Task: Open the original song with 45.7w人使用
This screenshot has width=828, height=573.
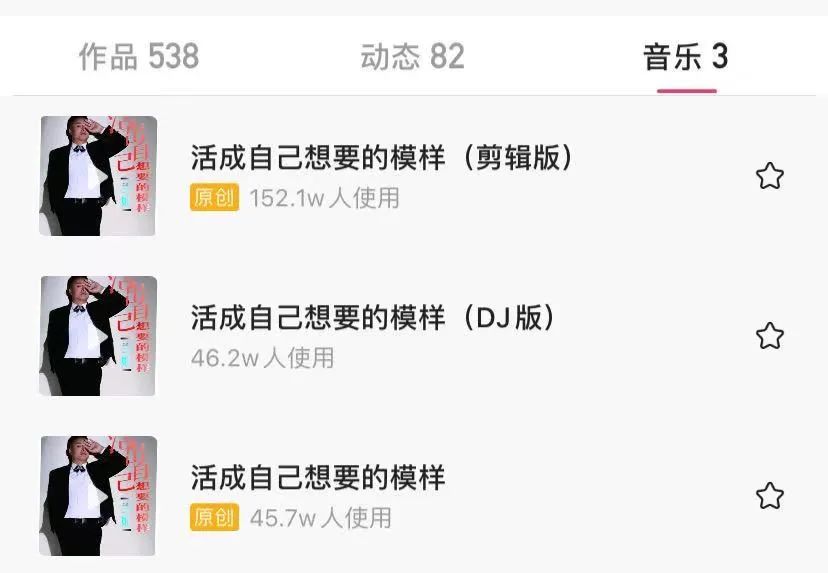Action: click(x=318, y=478)
